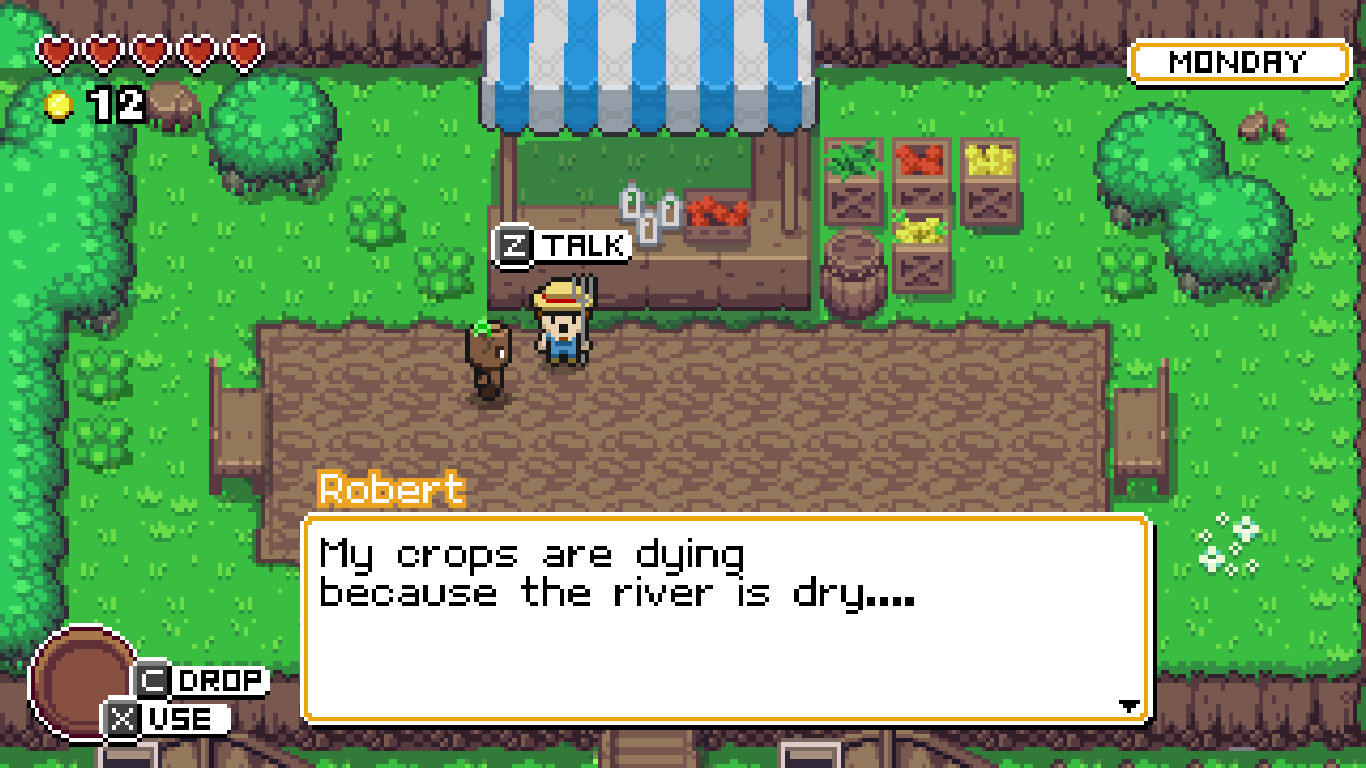This screenshot has height=768, width=1366.
Task: Tap the Z Talk prompt above Robert
Action: (x=562, y=245)
